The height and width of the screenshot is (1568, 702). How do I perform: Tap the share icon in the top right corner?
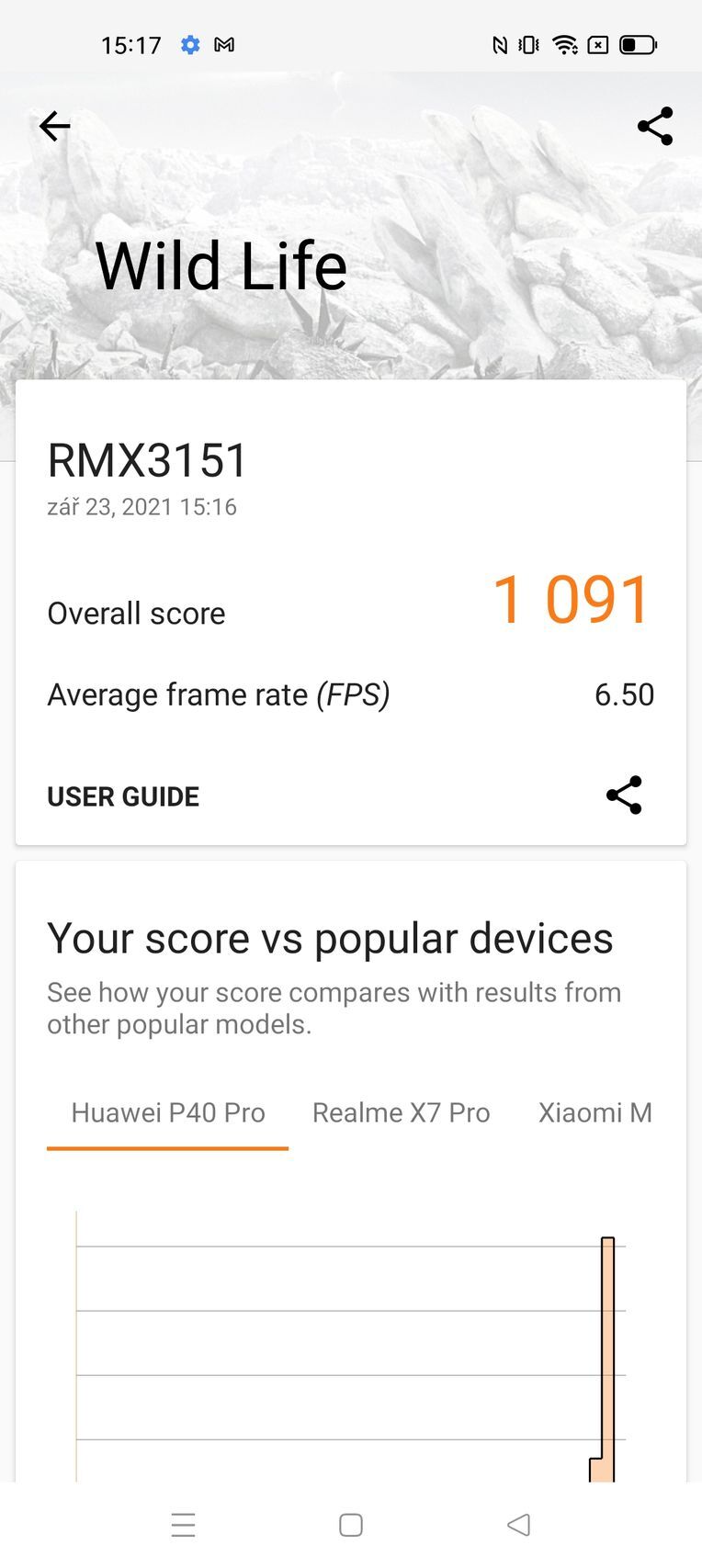tap(655, 126)
